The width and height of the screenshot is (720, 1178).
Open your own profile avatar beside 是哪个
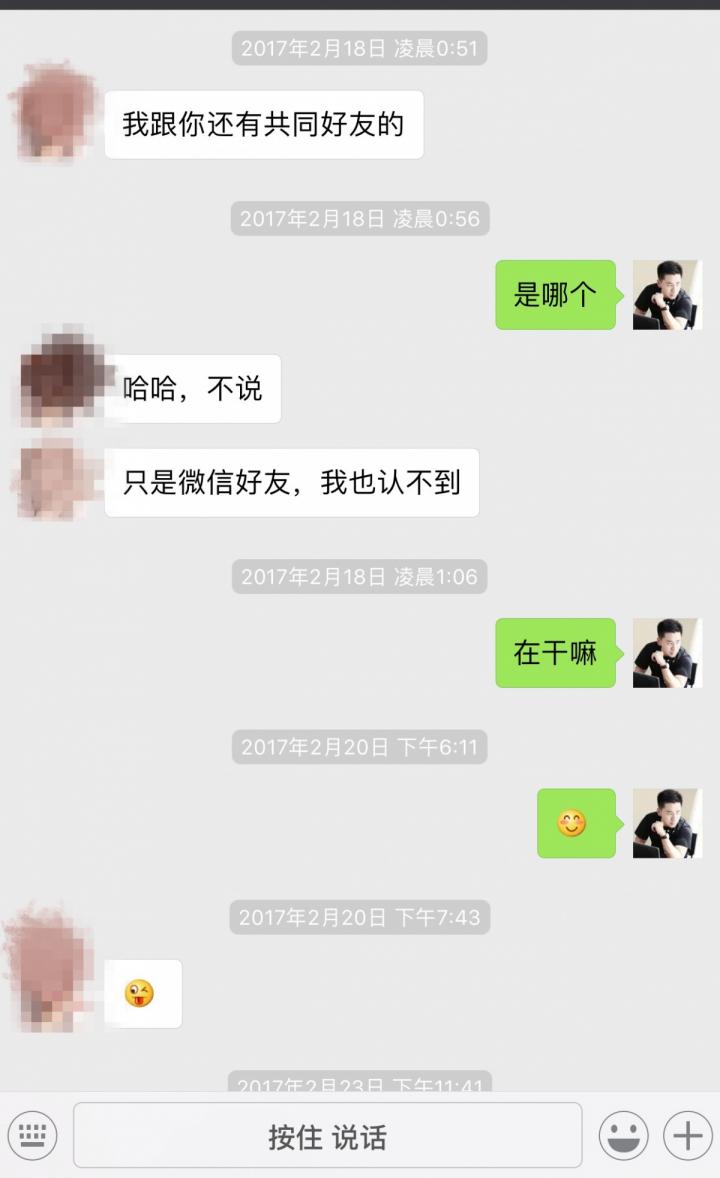(666, 294)
